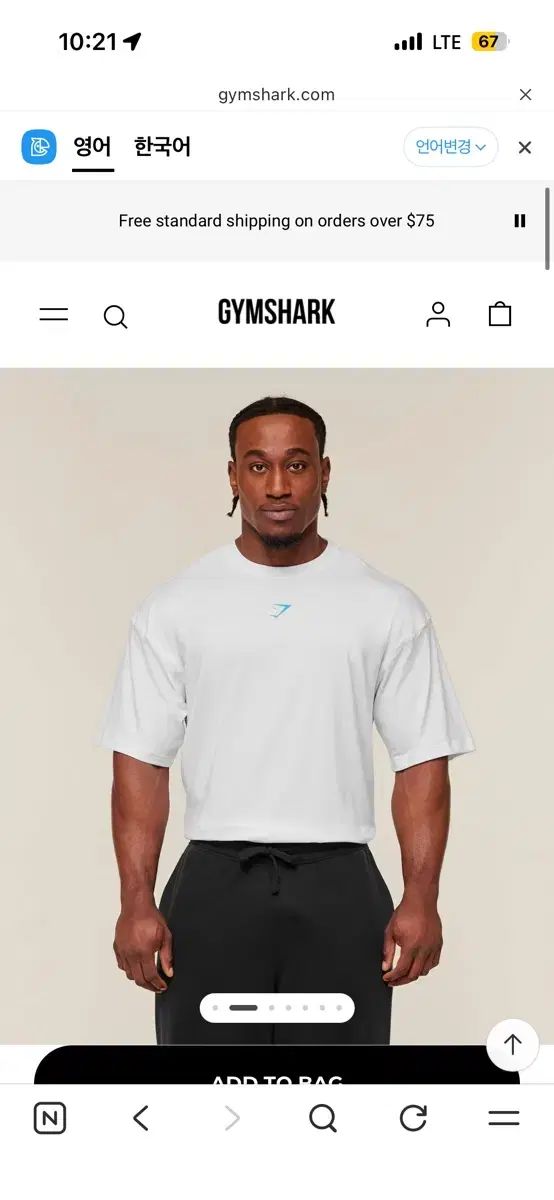Open the Gymshark hamburger menu
The image size is (554, 1200).
[x=54, y=315]
